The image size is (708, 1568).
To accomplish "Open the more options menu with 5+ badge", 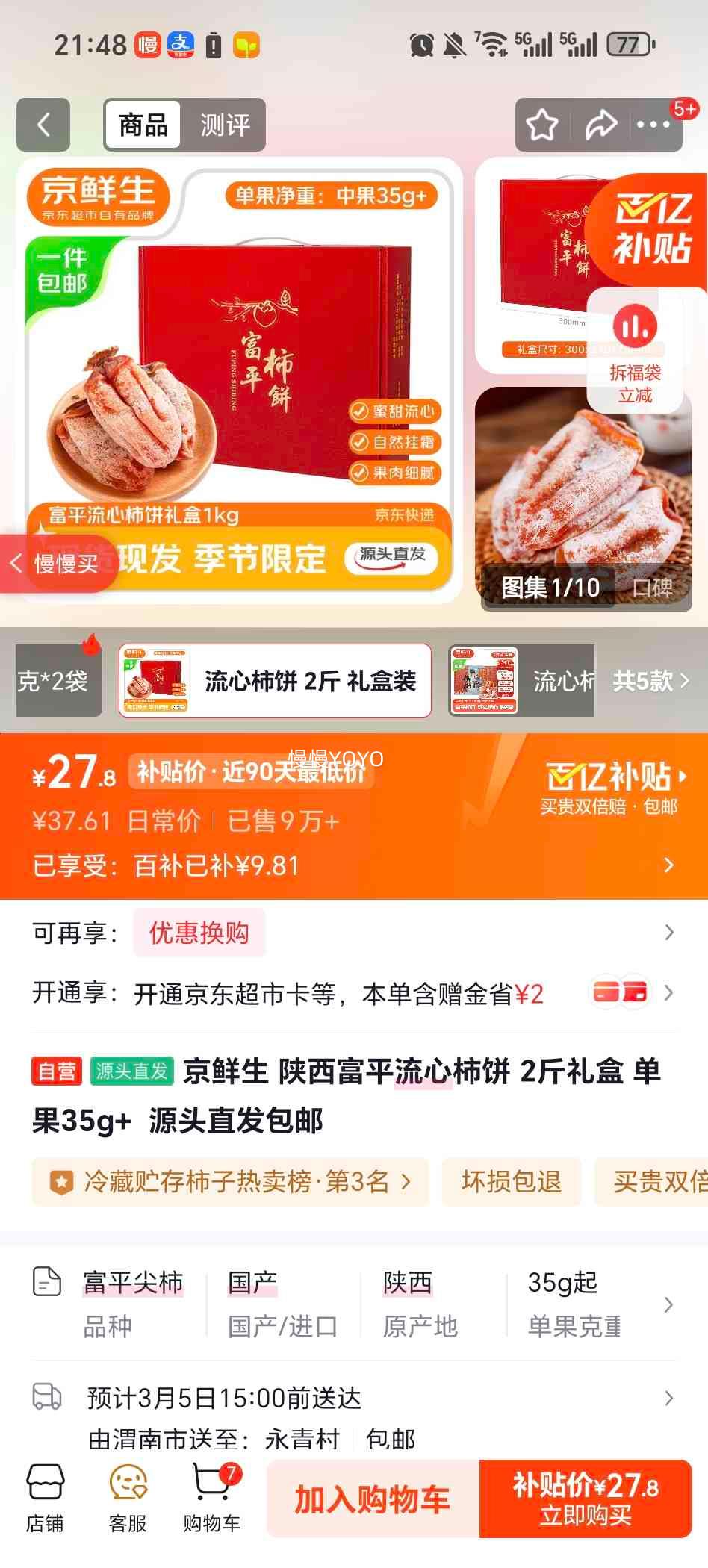I will 652,125.
